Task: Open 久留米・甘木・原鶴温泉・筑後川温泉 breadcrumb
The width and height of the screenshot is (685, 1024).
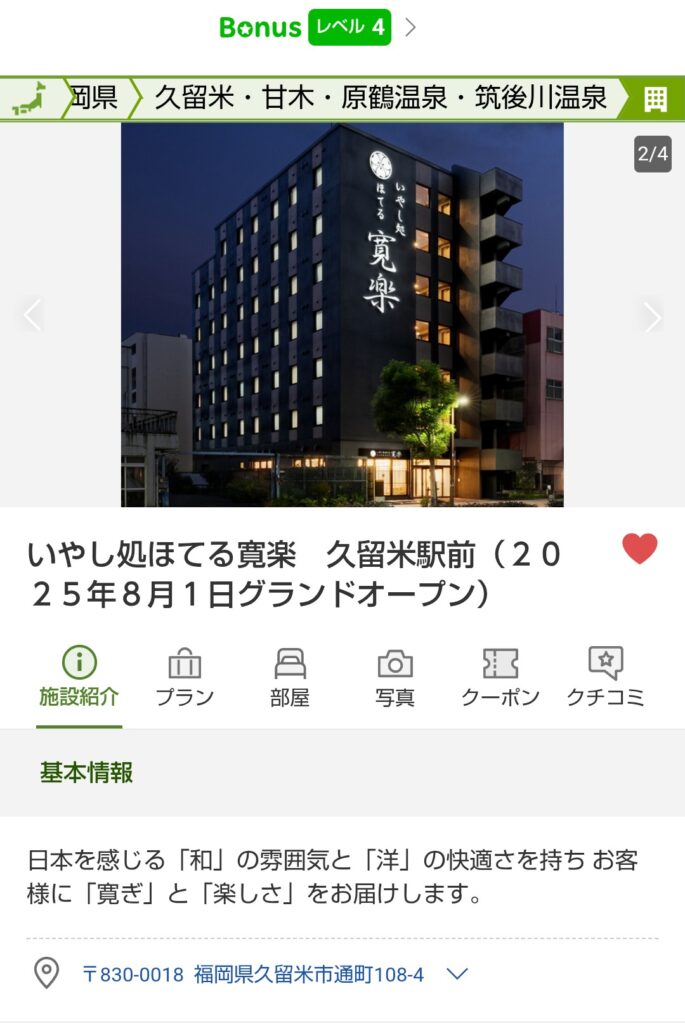Action: pyautogui.click(x=381, y=98)
